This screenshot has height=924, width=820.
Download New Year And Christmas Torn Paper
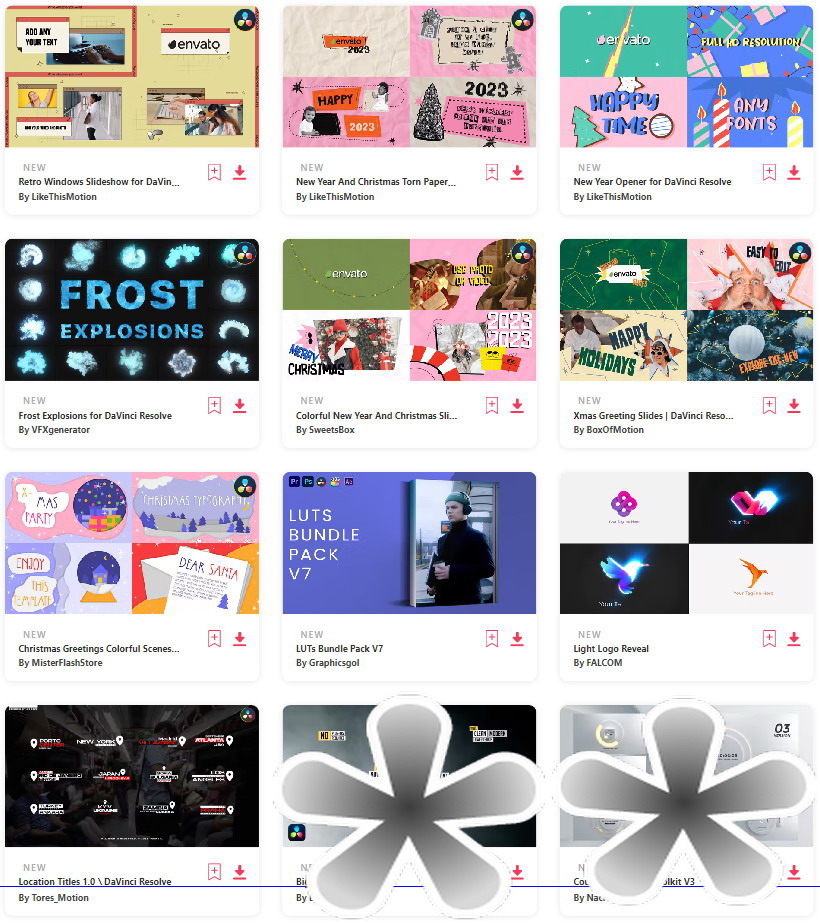(517, 172)
